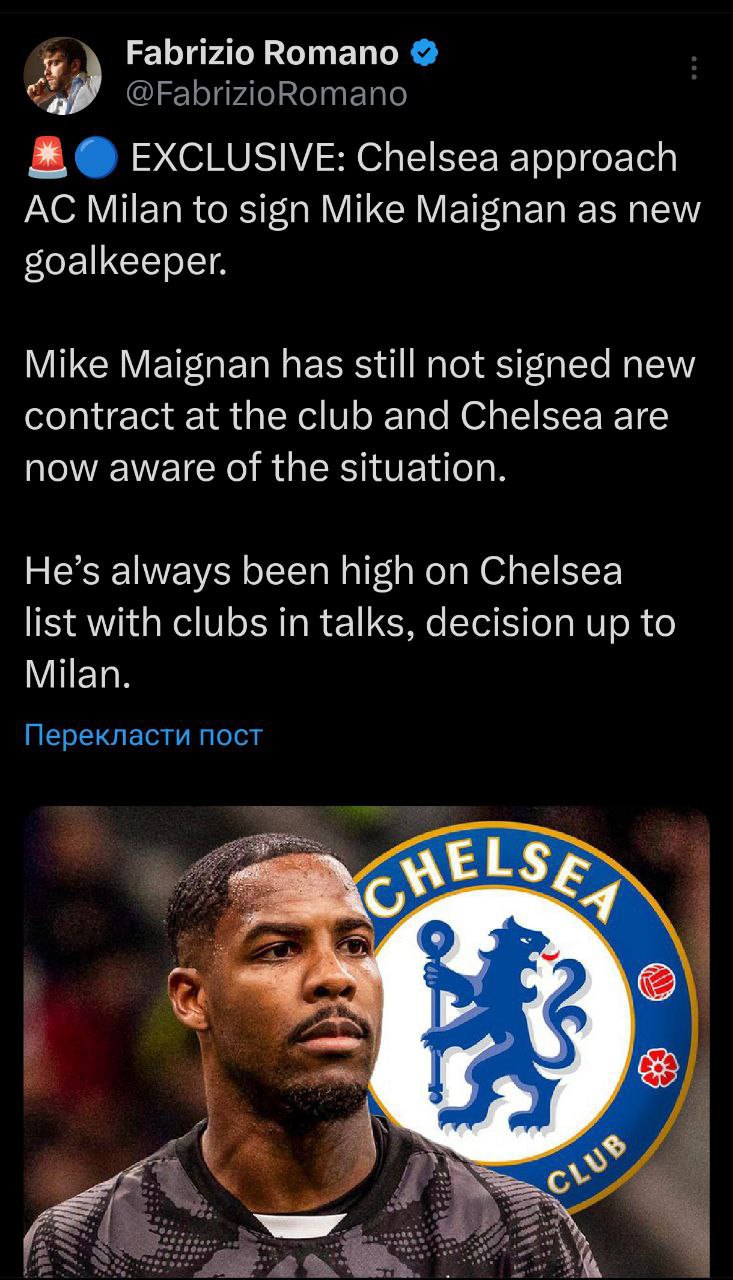Viewport: 733px width, 1280px height.
Task: Open Fabrizio Romano's profile picture
Action: [x=62, y=75]
